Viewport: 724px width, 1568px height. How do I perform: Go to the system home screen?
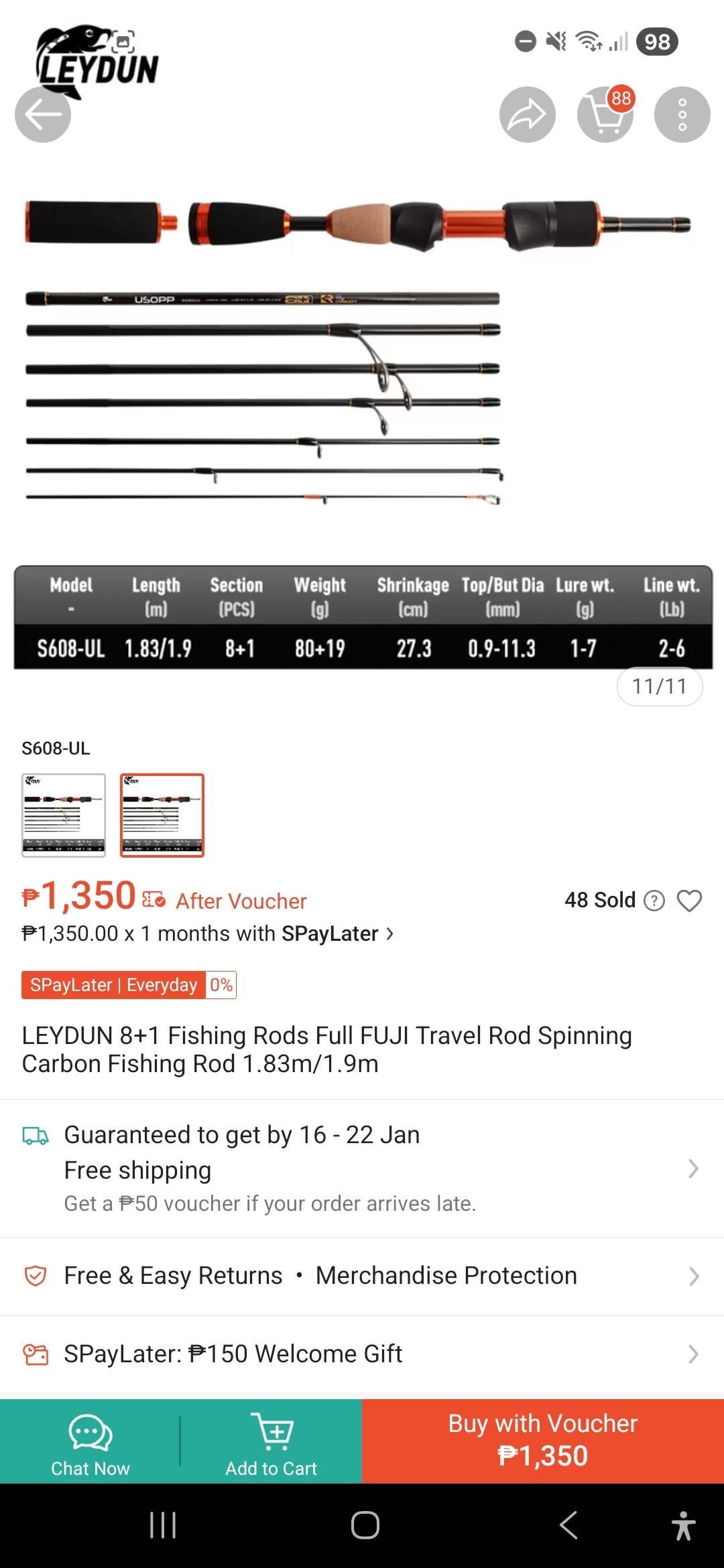[x=365, y=1525]
